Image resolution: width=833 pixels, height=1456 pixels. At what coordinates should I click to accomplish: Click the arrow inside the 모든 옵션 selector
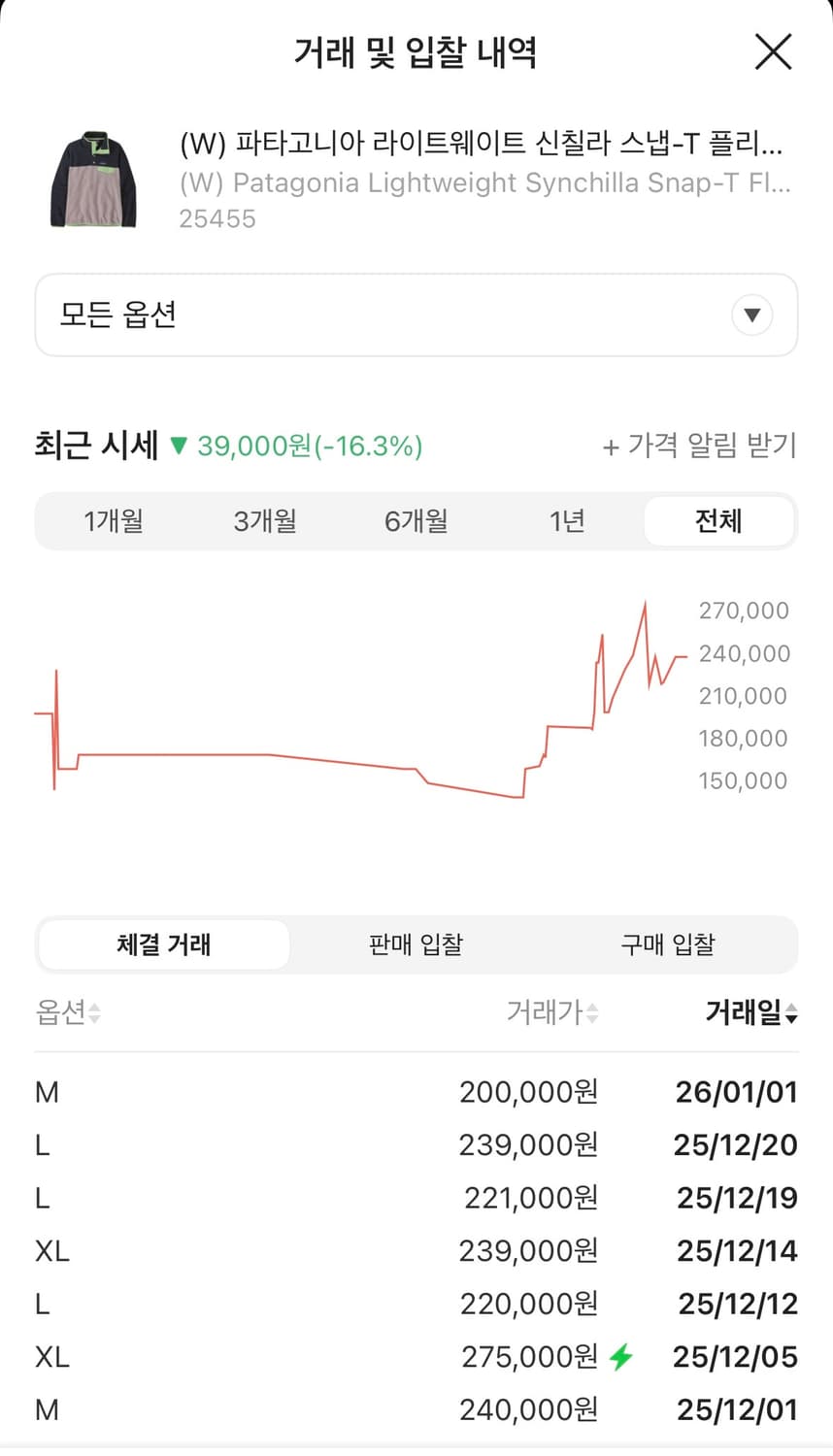pos(751,314)
